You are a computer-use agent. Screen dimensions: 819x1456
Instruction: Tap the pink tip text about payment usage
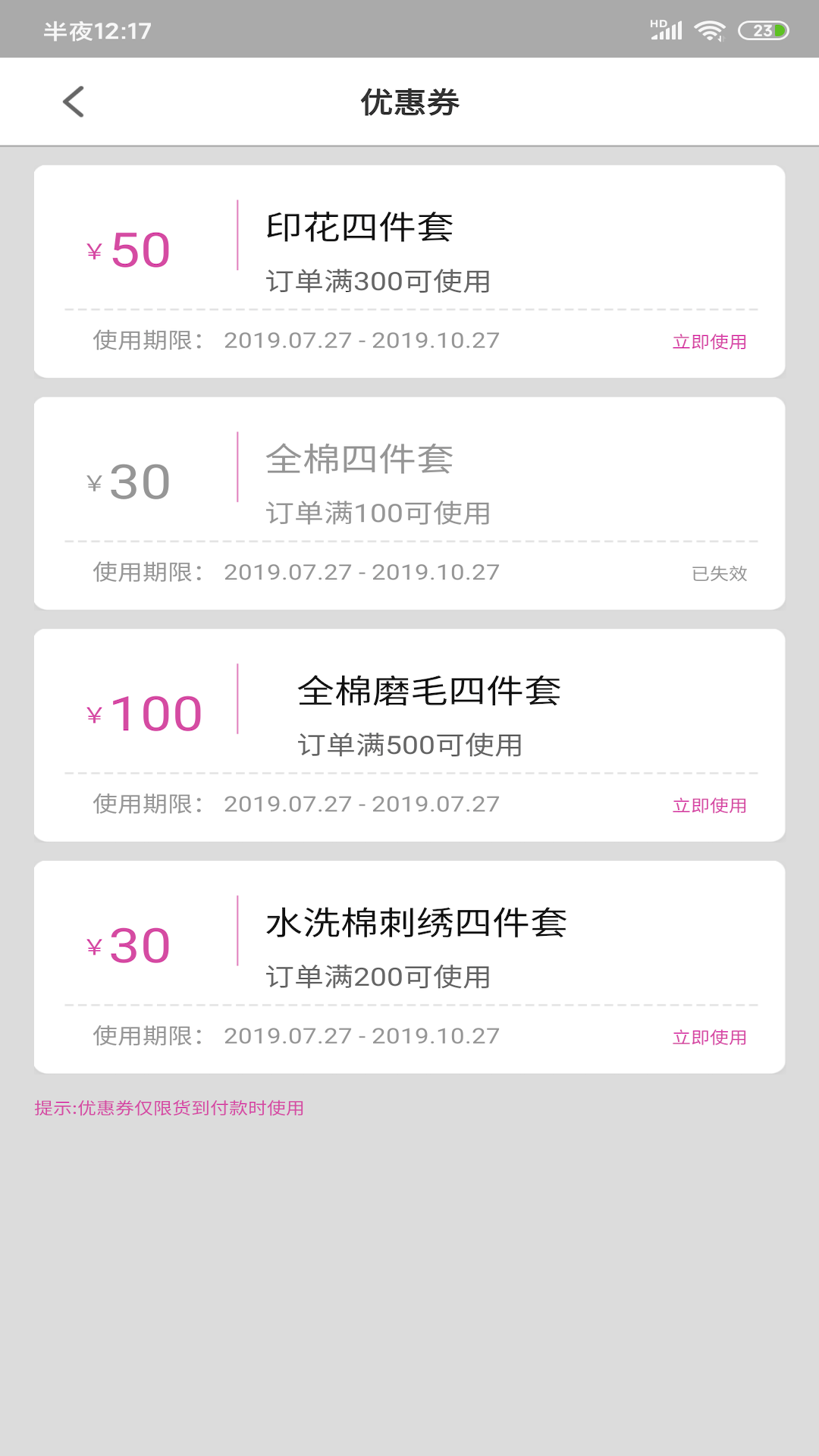tap(168, 1108)
